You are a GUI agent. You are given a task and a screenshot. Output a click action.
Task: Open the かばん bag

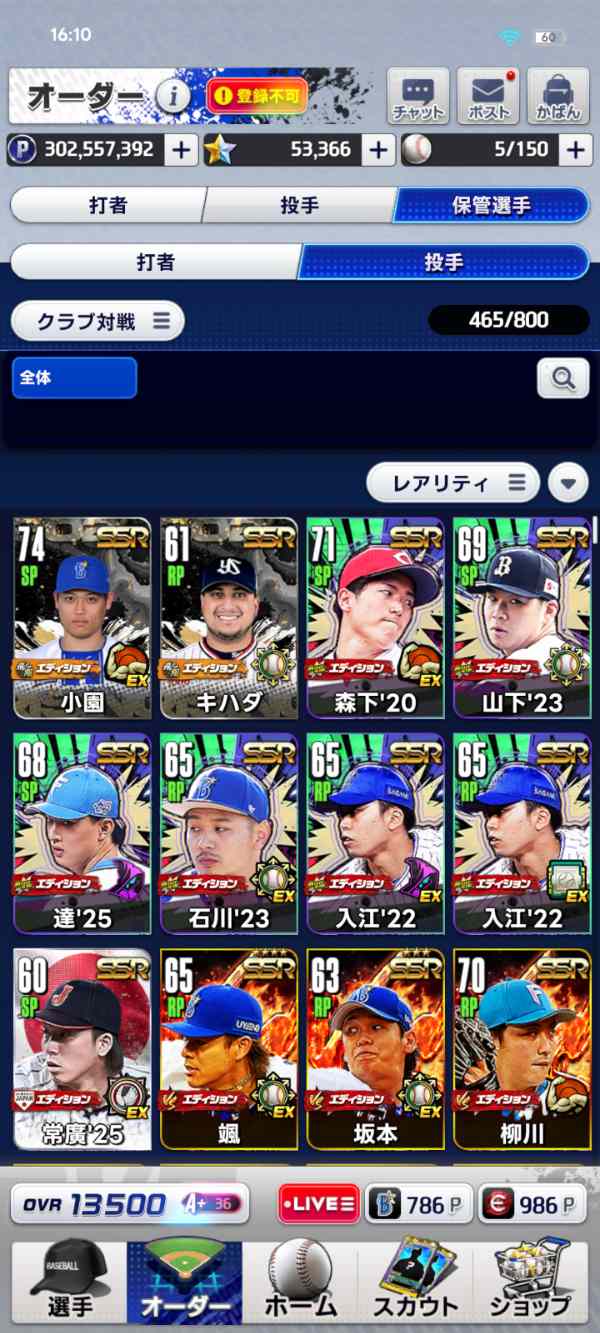click(557, 97)
